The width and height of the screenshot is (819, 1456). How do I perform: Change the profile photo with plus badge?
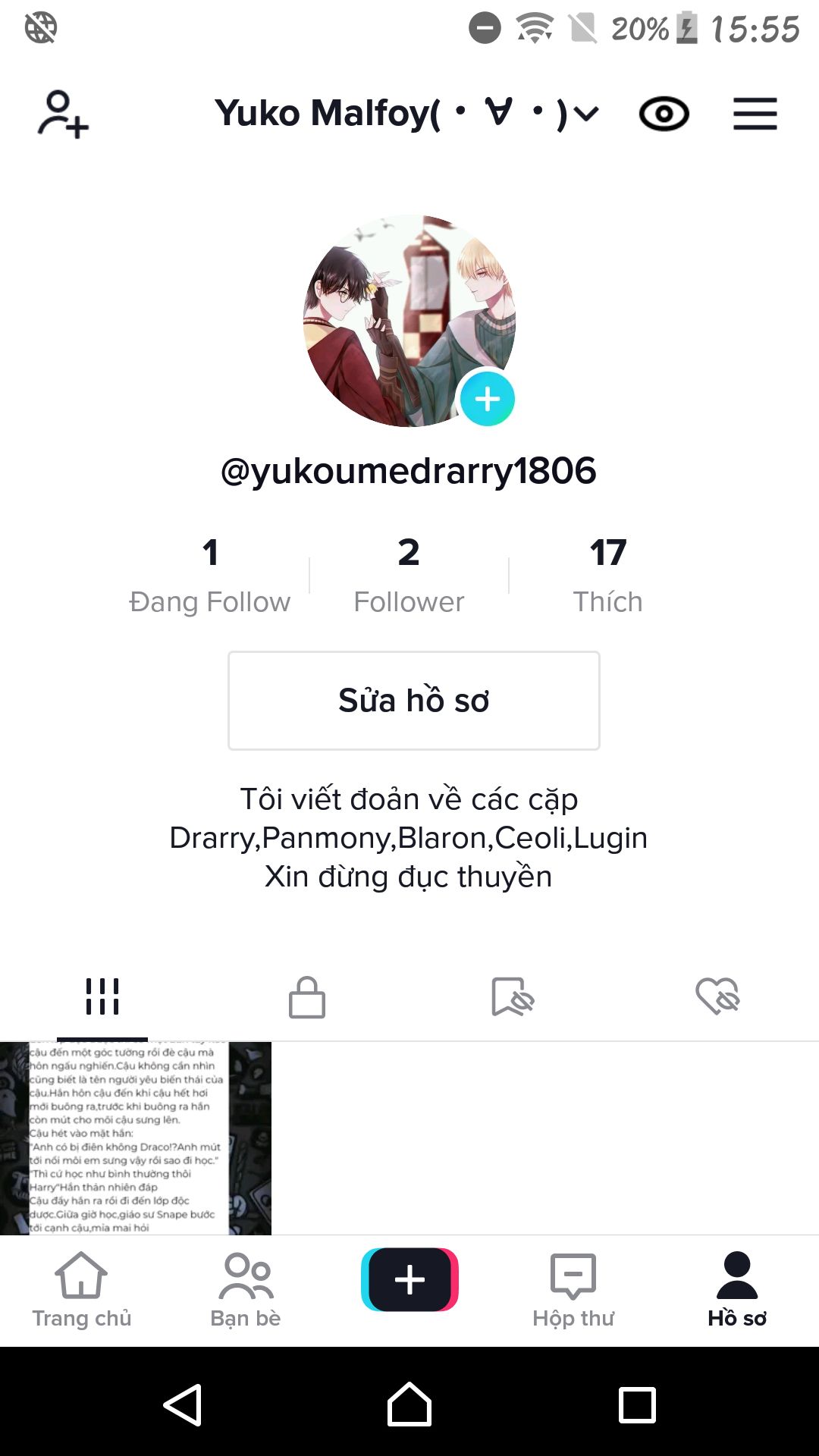(x=487, y=399)
